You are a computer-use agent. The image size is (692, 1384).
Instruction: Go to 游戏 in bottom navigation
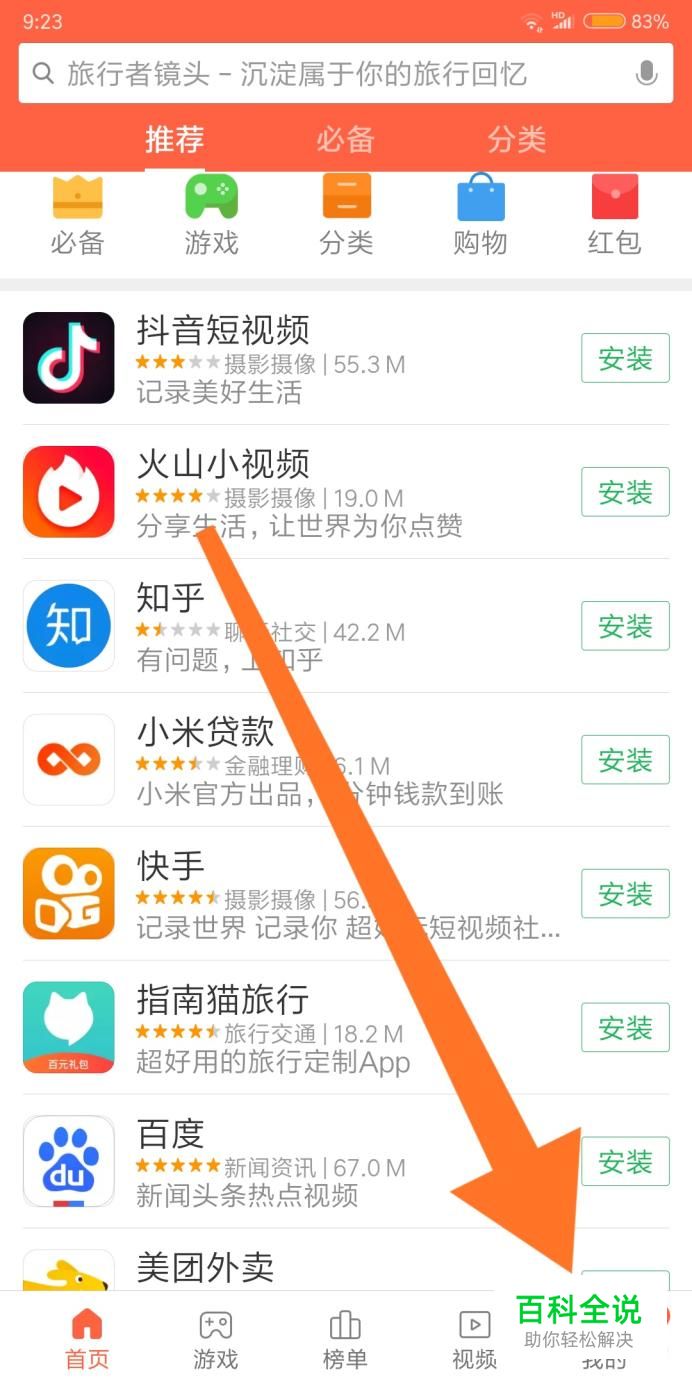[x=215, y=1338]
